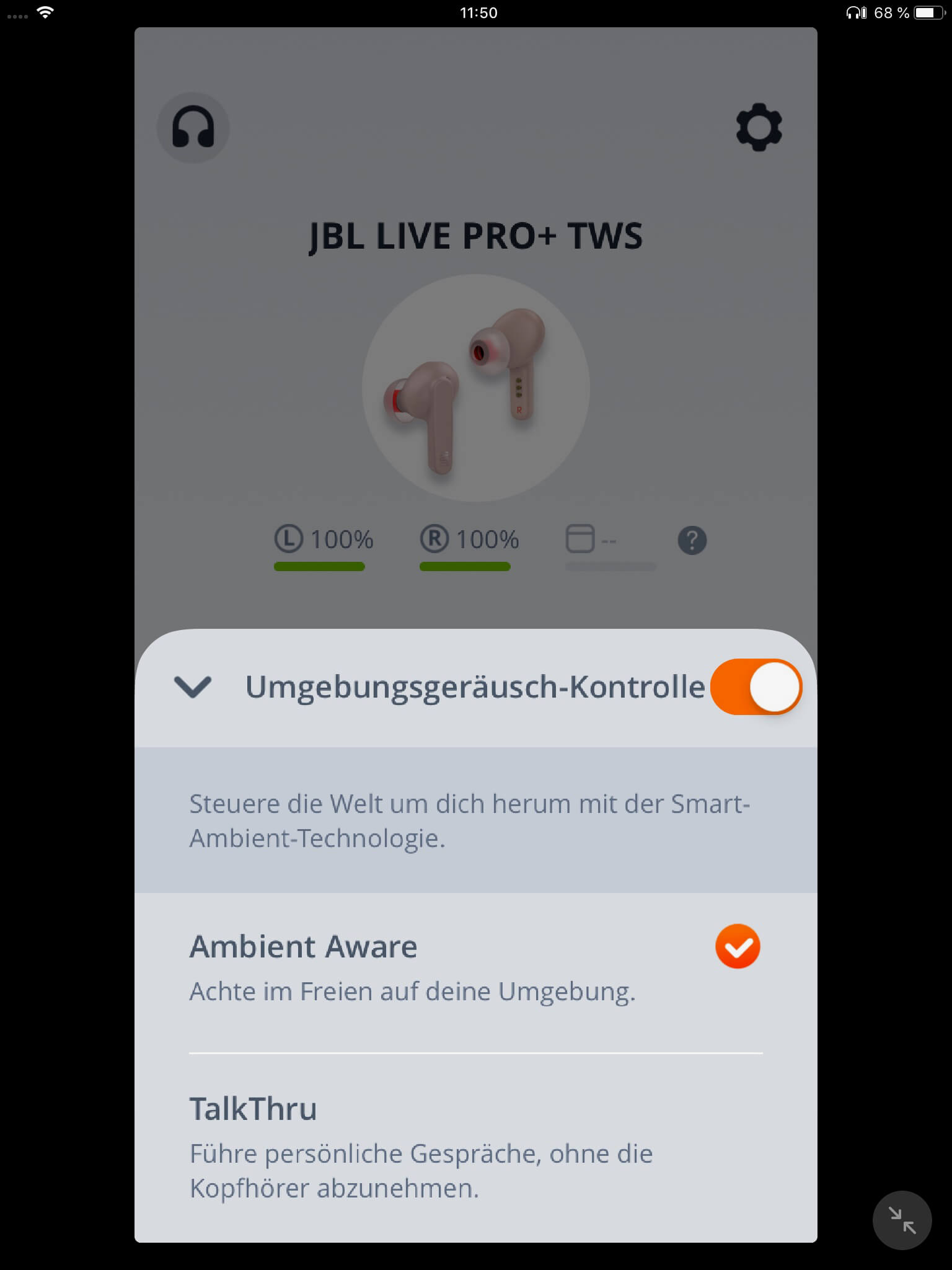Screen dimensions: 952x1270
Task: Tap the headphones device icon
Action: pos(193,128)
